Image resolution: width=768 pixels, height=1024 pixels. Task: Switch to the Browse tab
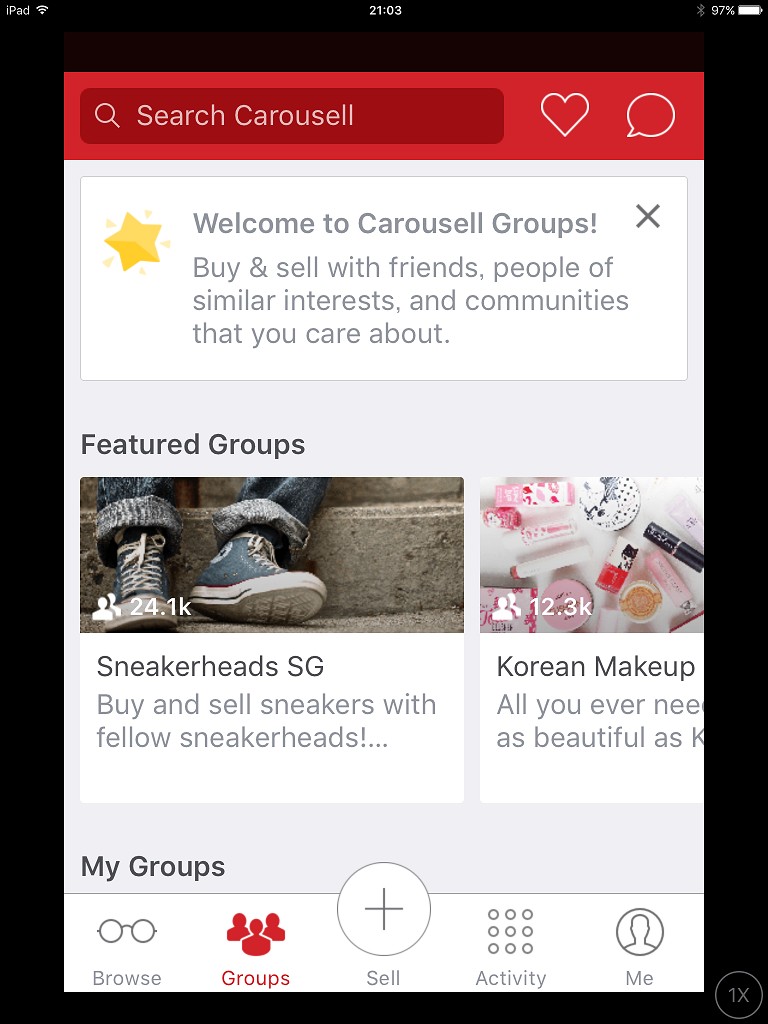point(127,947)
